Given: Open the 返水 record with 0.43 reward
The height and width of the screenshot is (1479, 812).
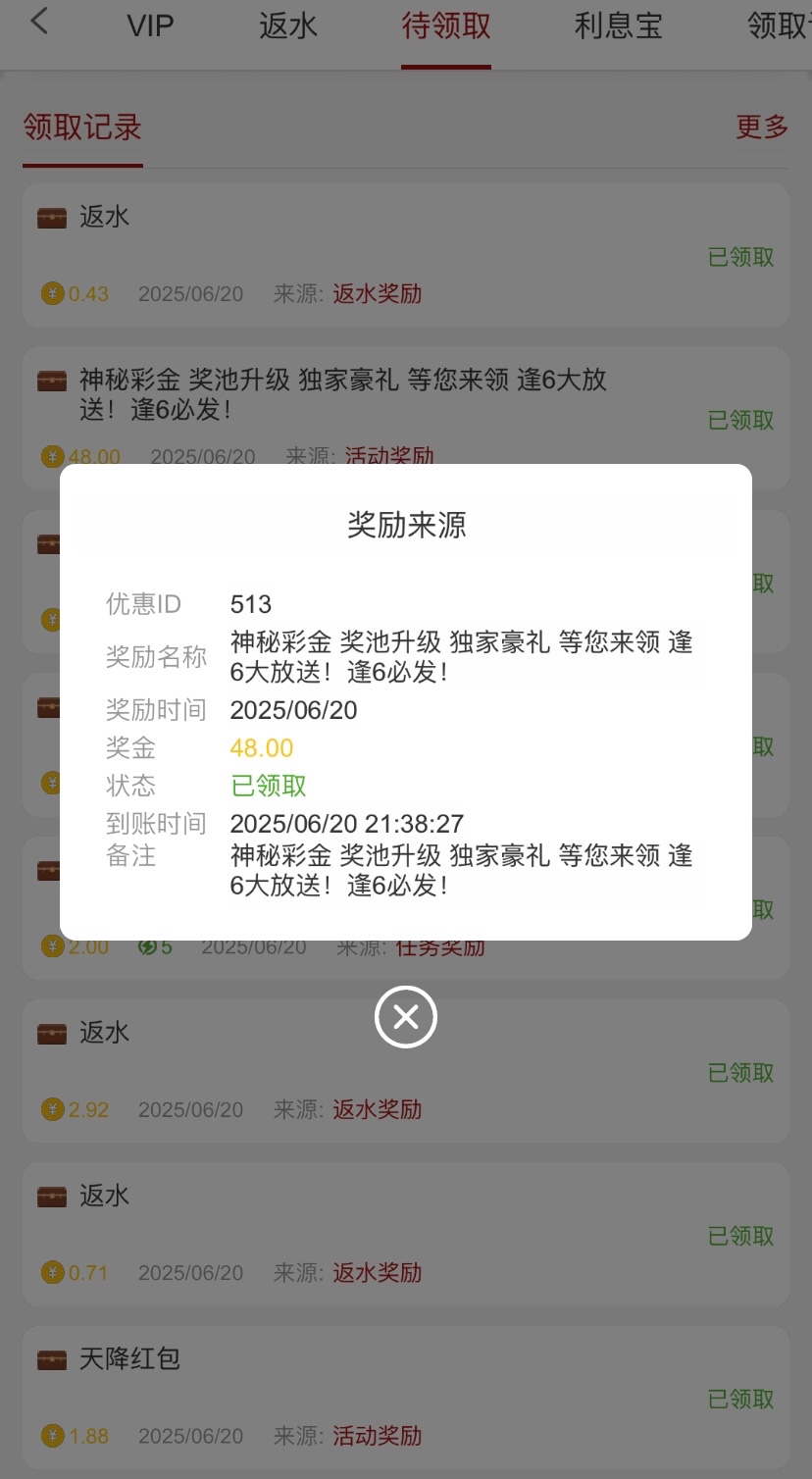Looking at the screenshot, I should (x=405, y=255).
